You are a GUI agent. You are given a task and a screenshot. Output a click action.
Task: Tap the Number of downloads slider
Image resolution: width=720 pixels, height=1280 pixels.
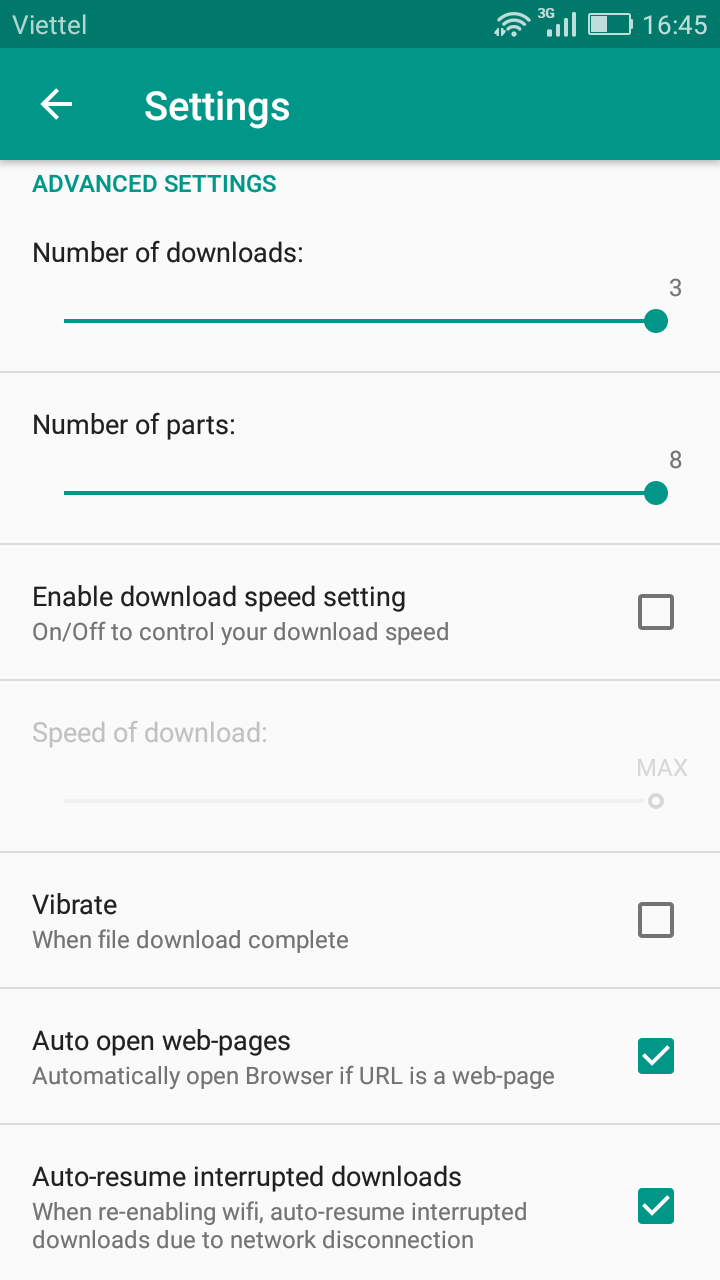360,321
